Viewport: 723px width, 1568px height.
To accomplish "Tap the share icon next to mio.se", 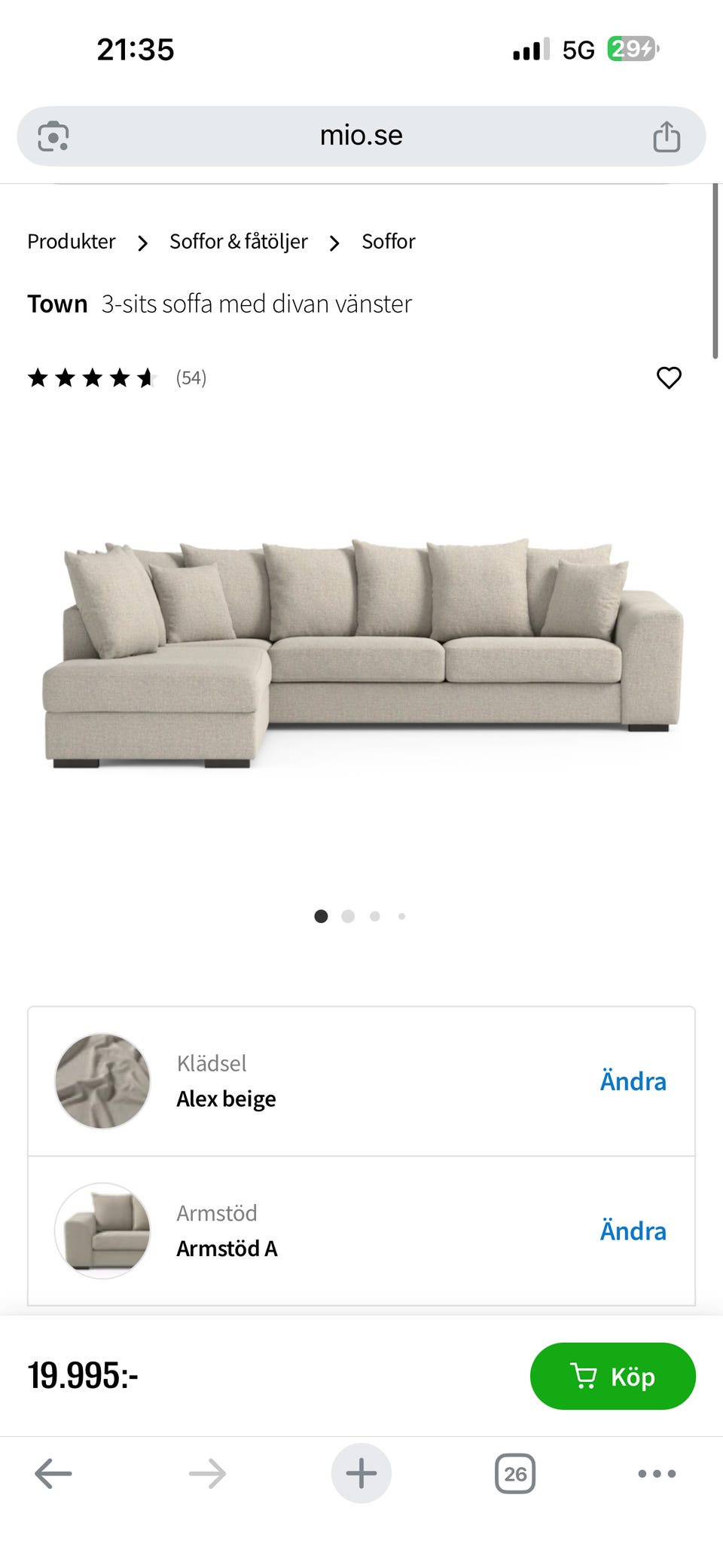I will point(666,136).
